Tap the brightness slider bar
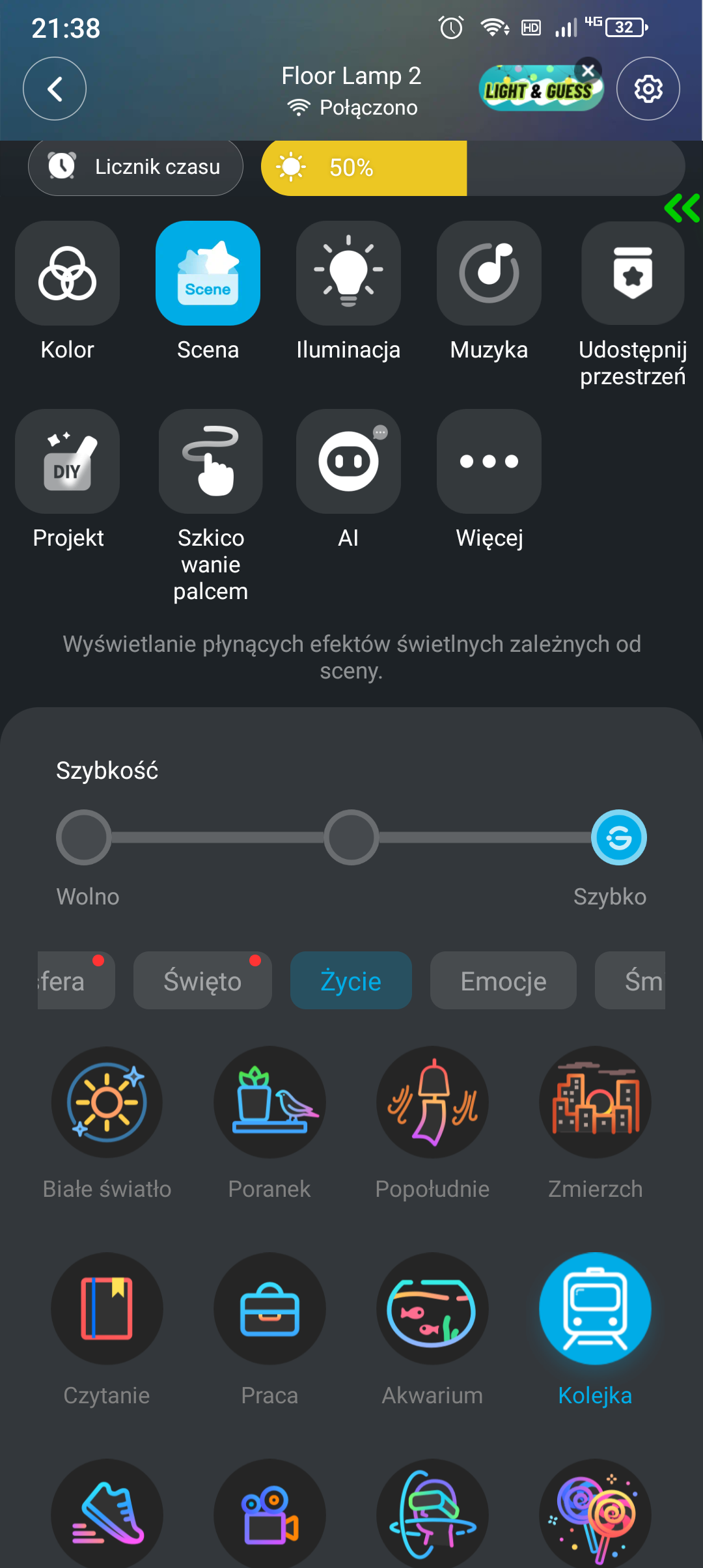This screenshot has height=1568, width=703. click(473, 168)
